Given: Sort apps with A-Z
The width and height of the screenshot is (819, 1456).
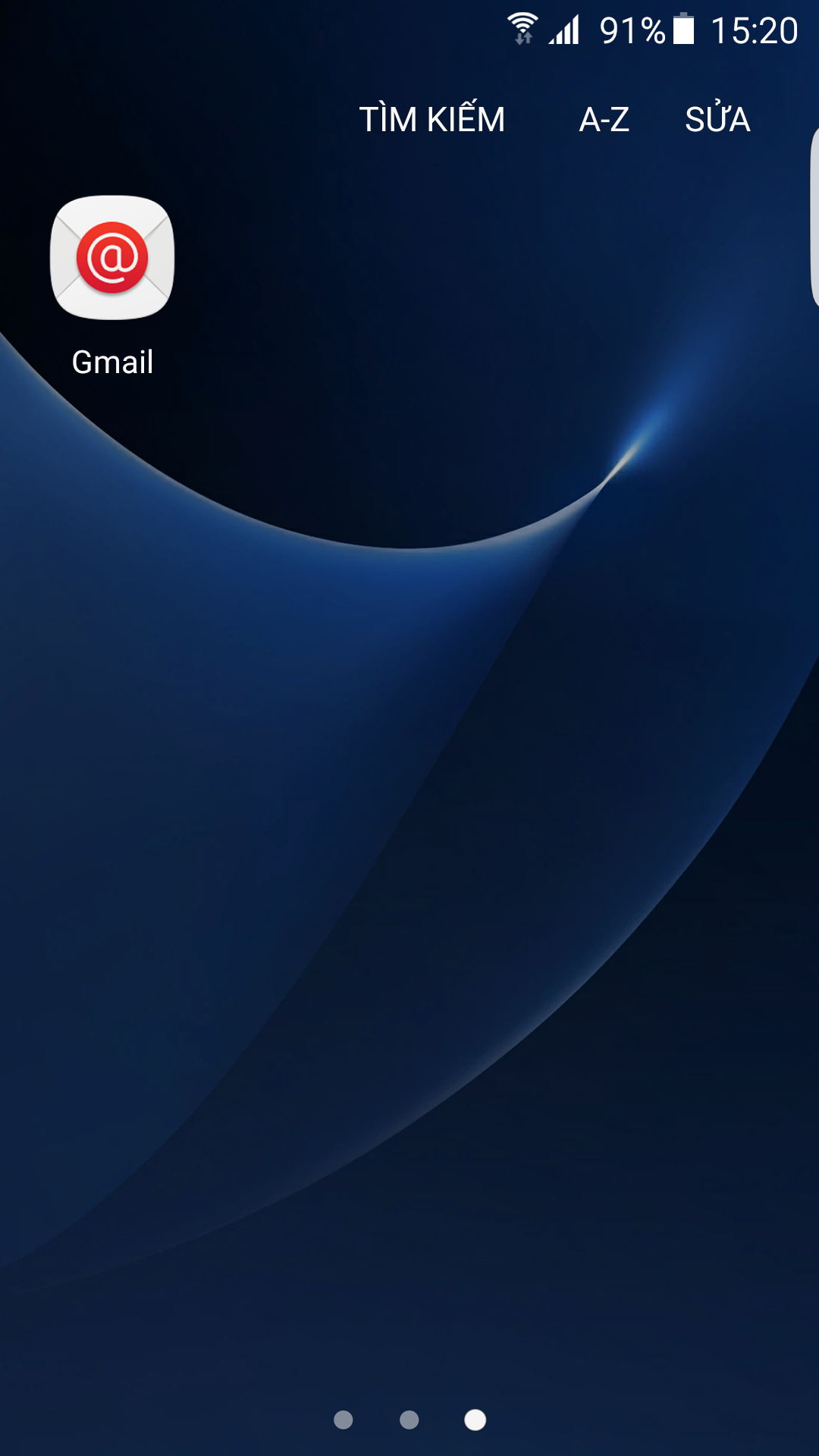Looking at the screenshot, I should 604,120.
